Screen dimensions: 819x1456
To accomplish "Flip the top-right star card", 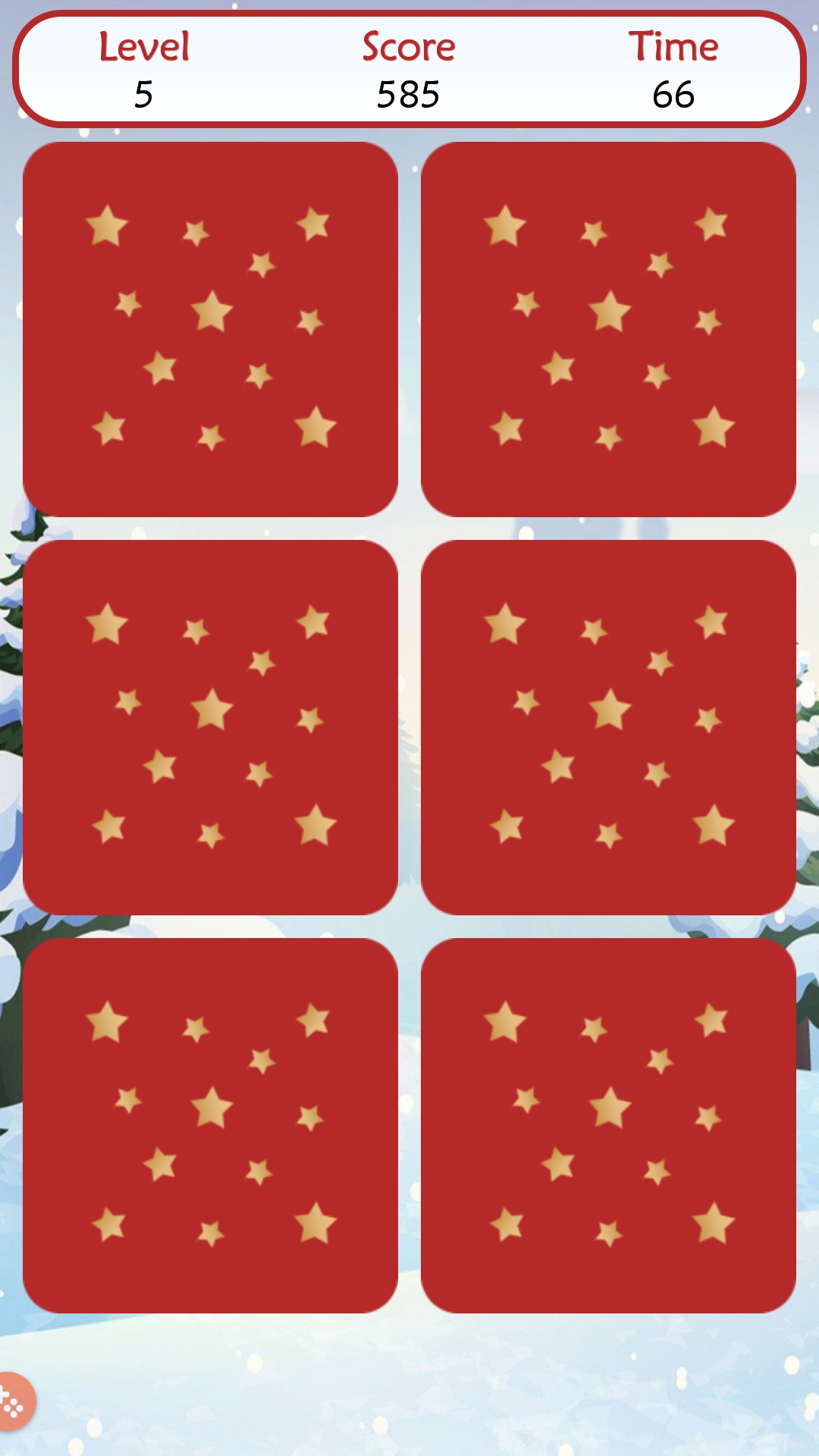I will [608, 329].
